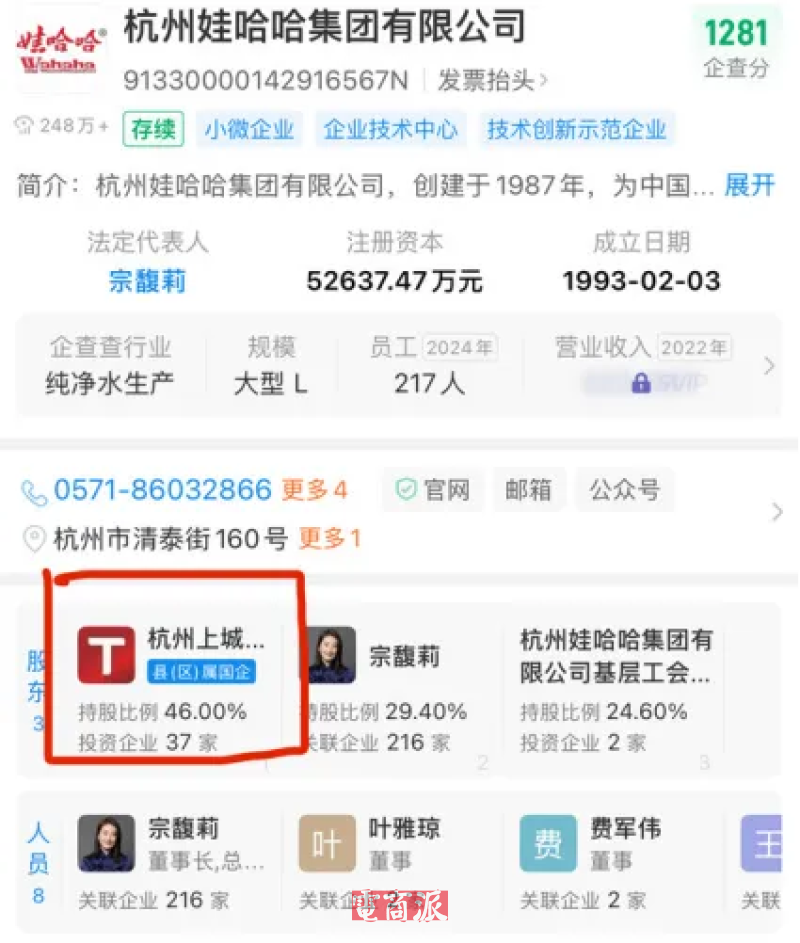Viewport: 800px width, 943px height.
Task: Expand the company 简介 with 展开
Action: tap(749, 185)
